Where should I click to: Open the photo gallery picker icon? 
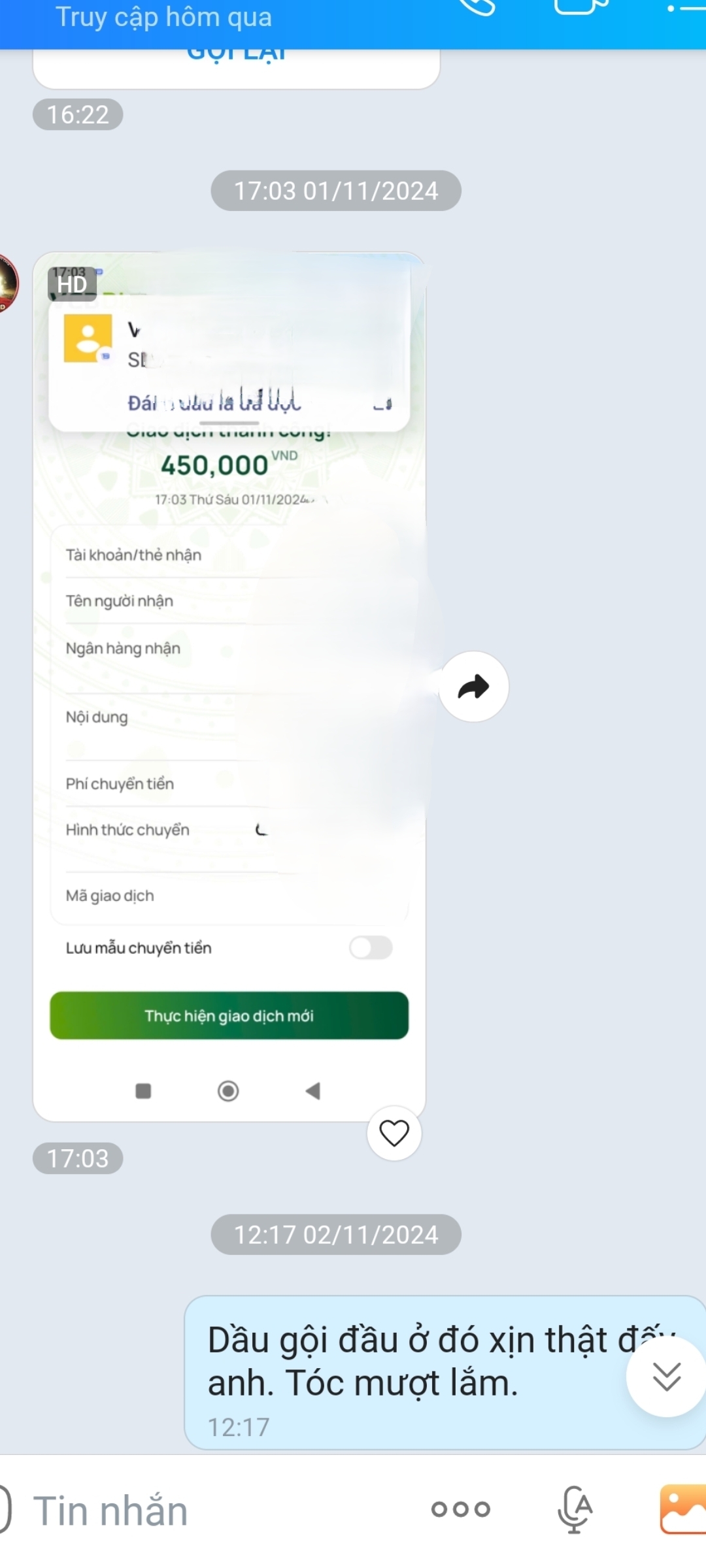(682, 1509)
